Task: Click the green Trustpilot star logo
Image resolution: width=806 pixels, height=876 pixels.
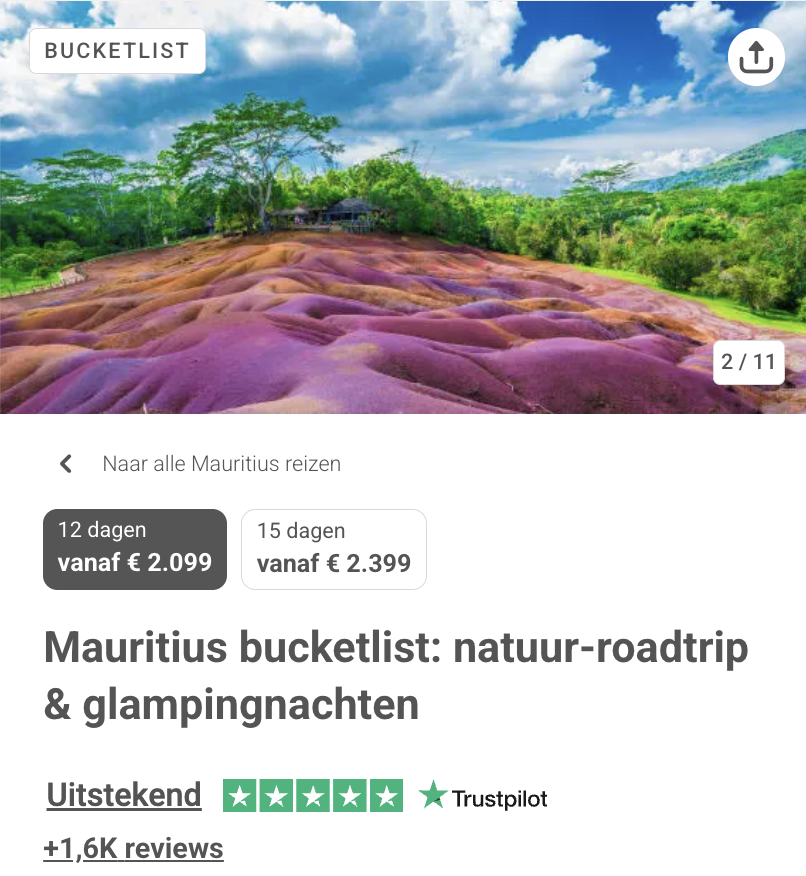Action: click(x=435, y=795)
